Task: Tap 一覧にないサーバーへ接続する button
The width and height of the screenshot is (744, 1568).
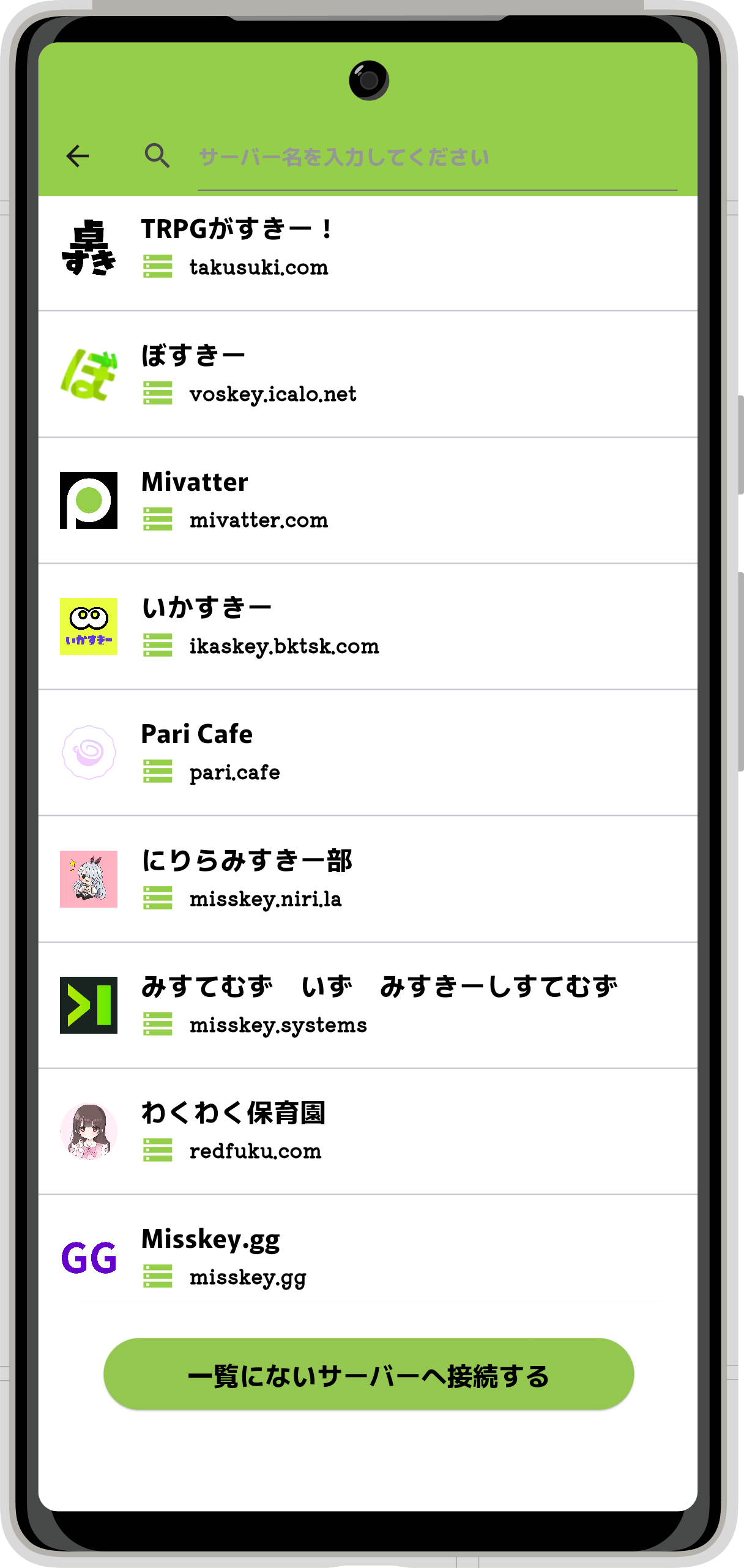Action: point(368,1374)
